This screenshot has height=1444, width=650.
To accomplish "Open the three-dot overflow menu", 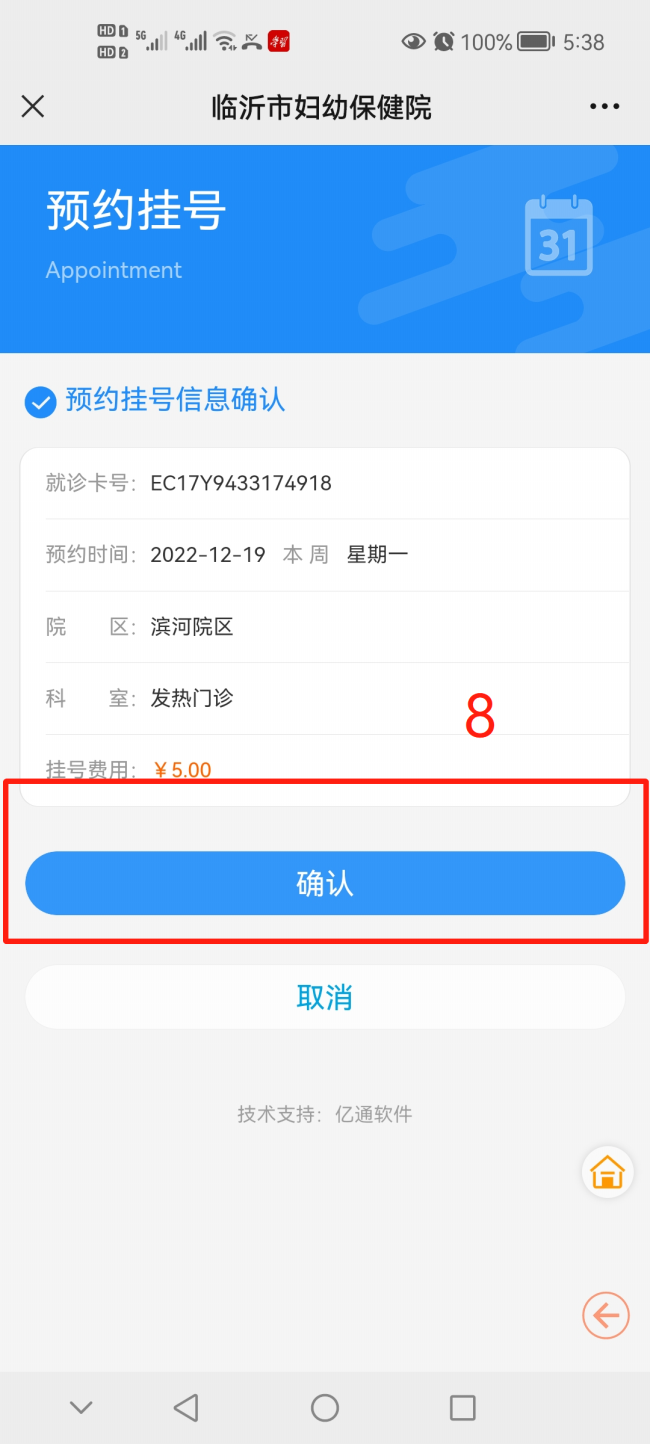I will [604, 106].
